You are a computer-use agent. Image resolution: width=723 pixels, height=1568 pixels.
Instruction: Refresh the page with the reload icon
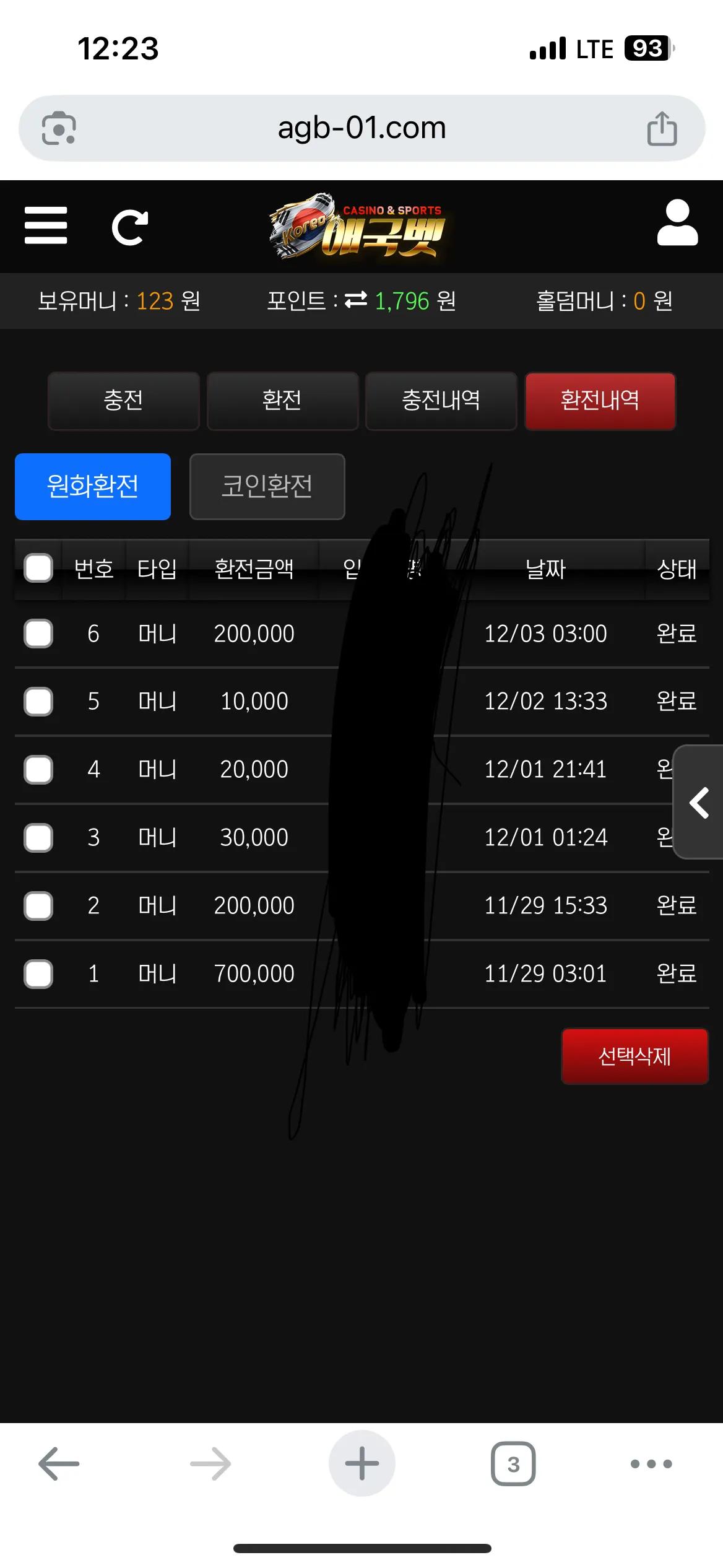(130, 227)
